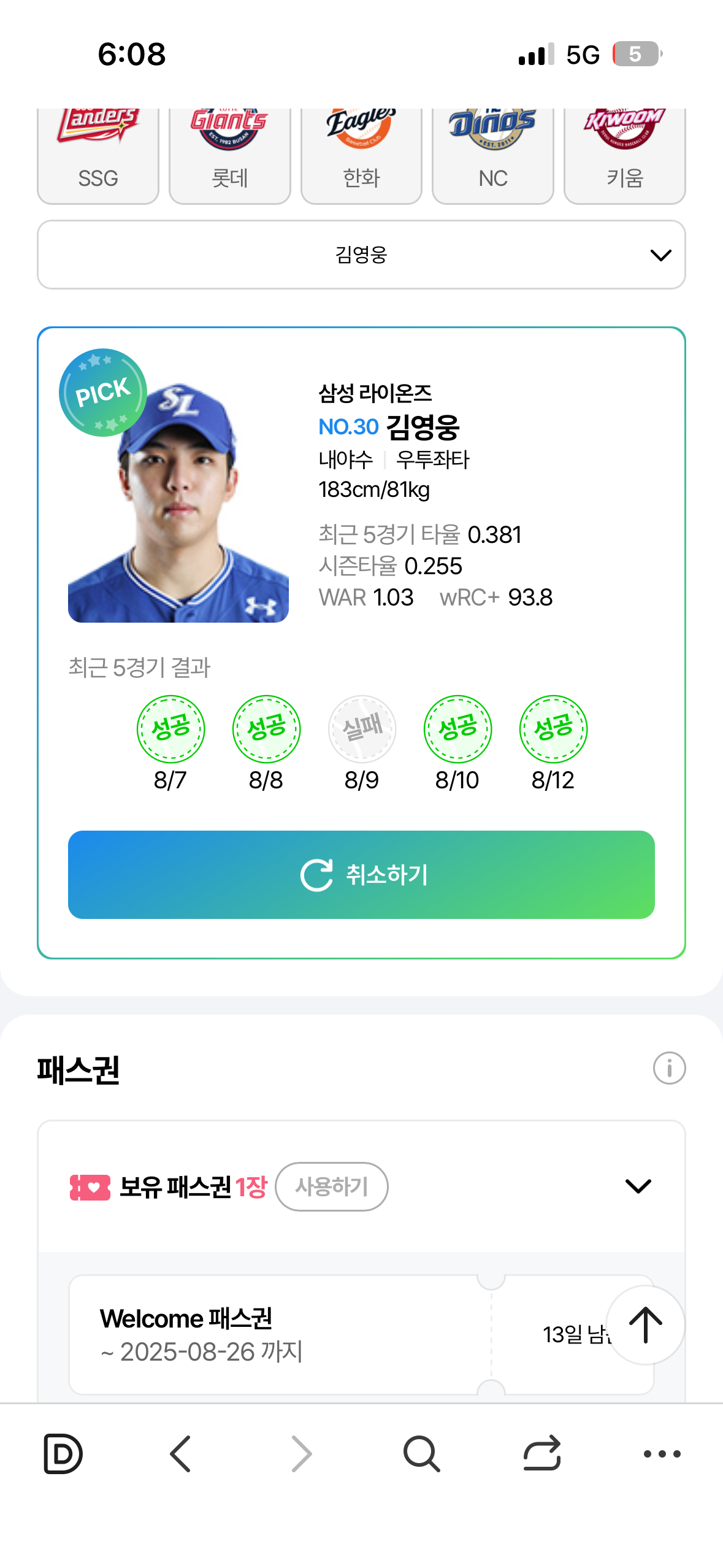This screenshot has height=1568, width=723.
Task: Choose the 롯데 Giants team tile
Action: pyautogui.click(x=229, y=156)
